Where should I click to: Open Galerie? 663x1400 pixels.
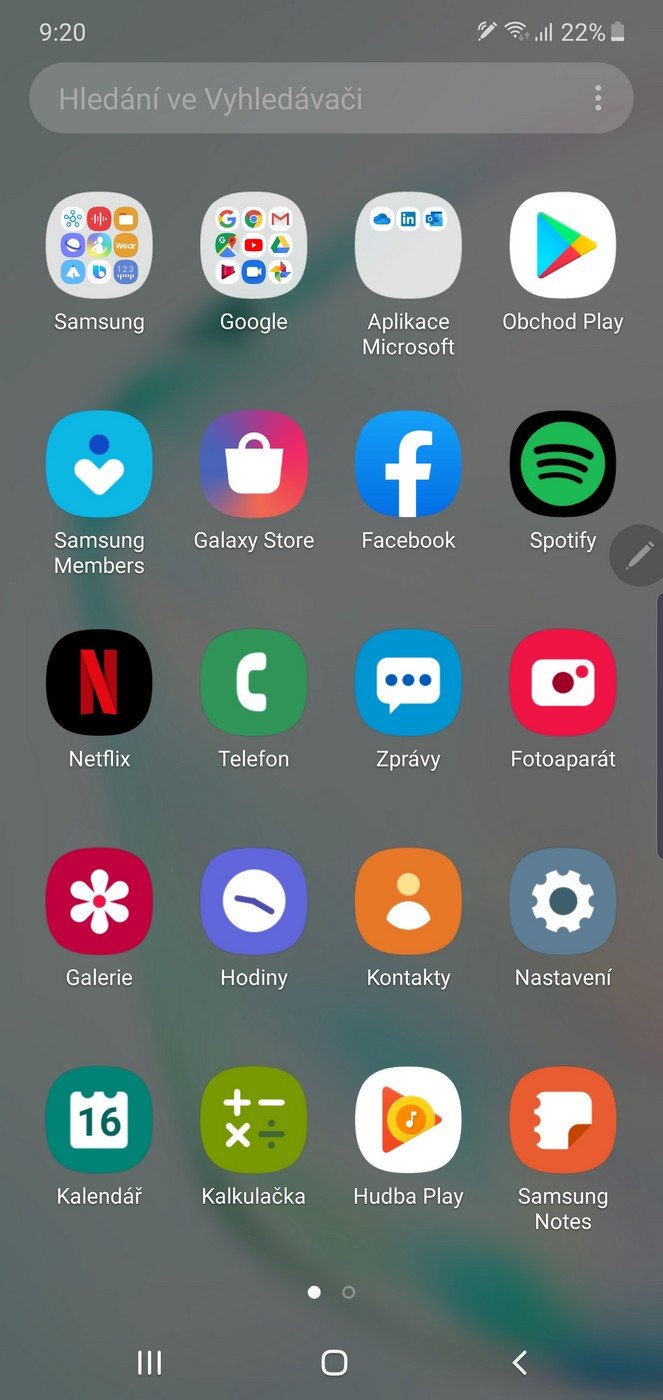coord(99,901)
